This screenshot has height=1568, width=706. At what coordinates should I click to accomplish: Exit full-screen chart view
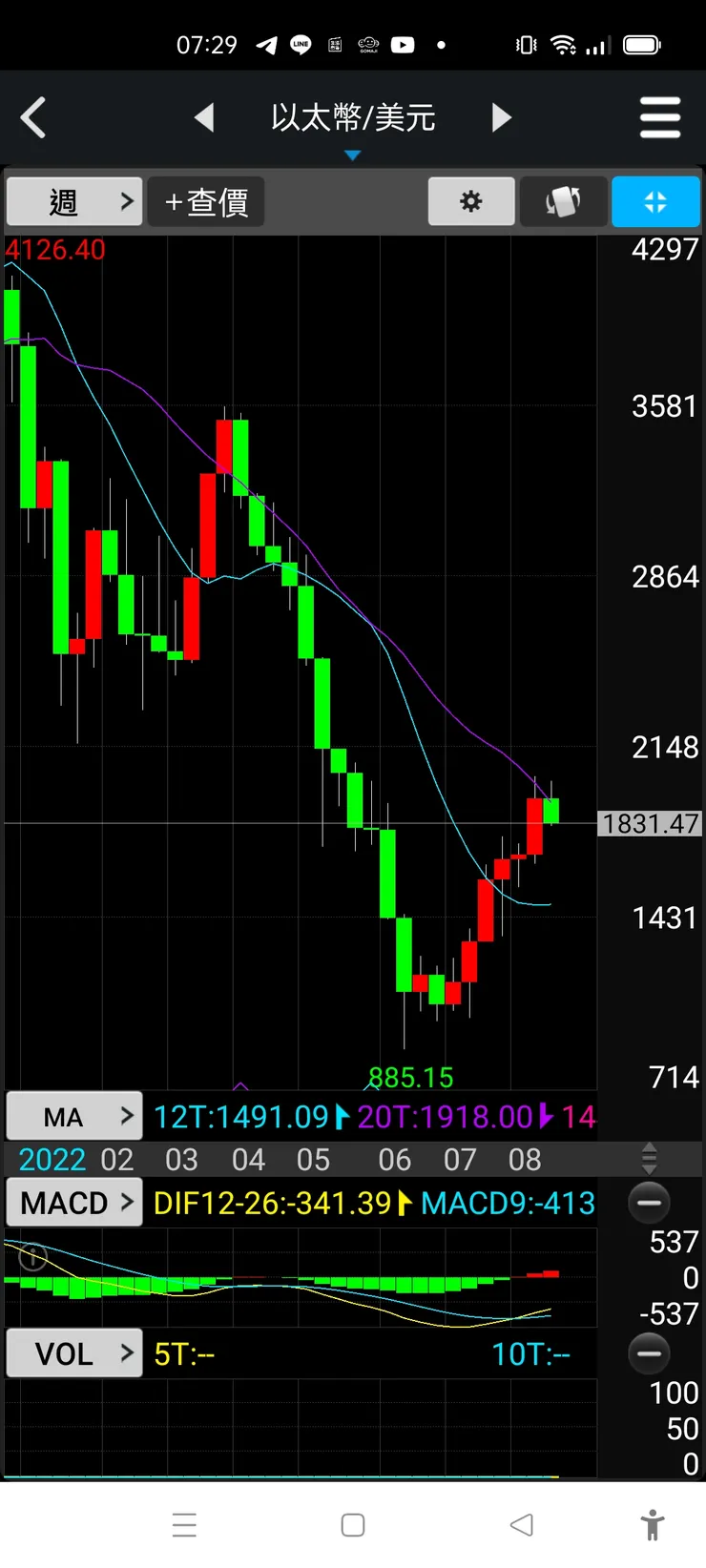[x=655, y=201]
